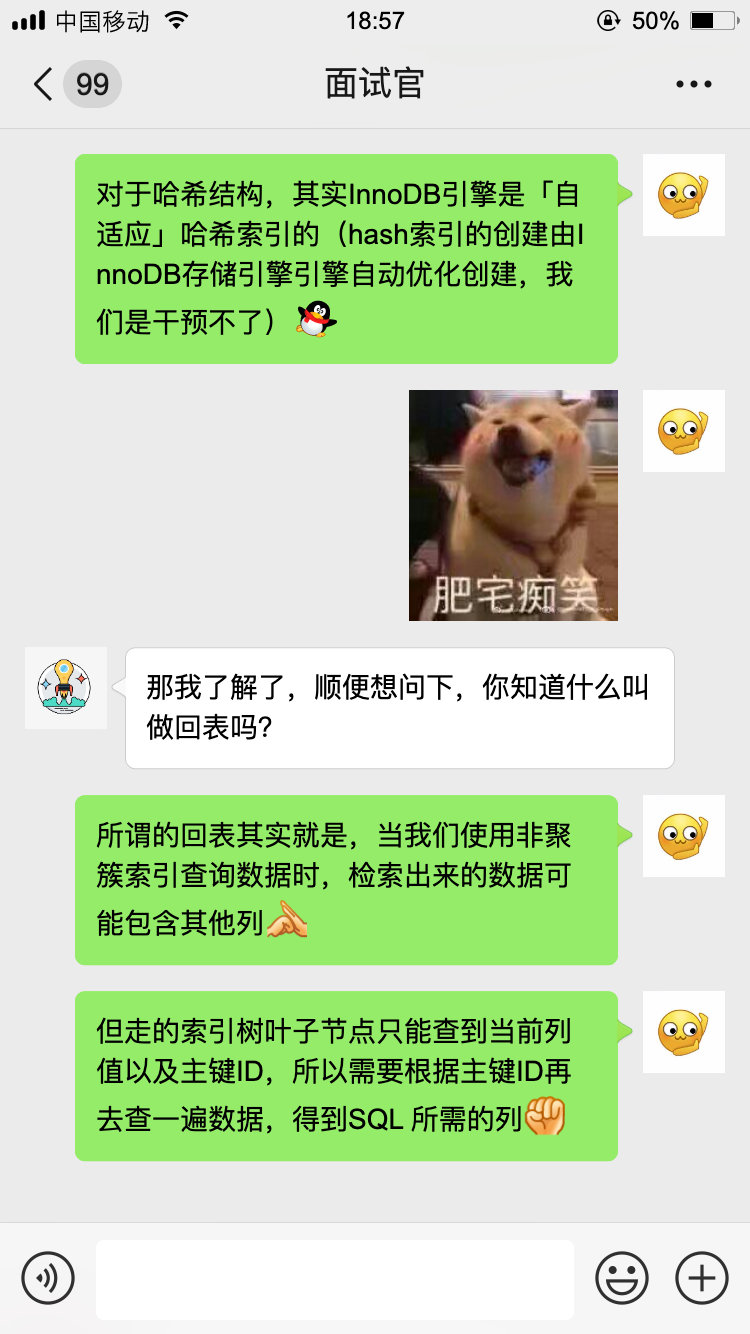Open the emoji sticker panel
Screen dimensions: 750x1334
tap(622, 1278)
